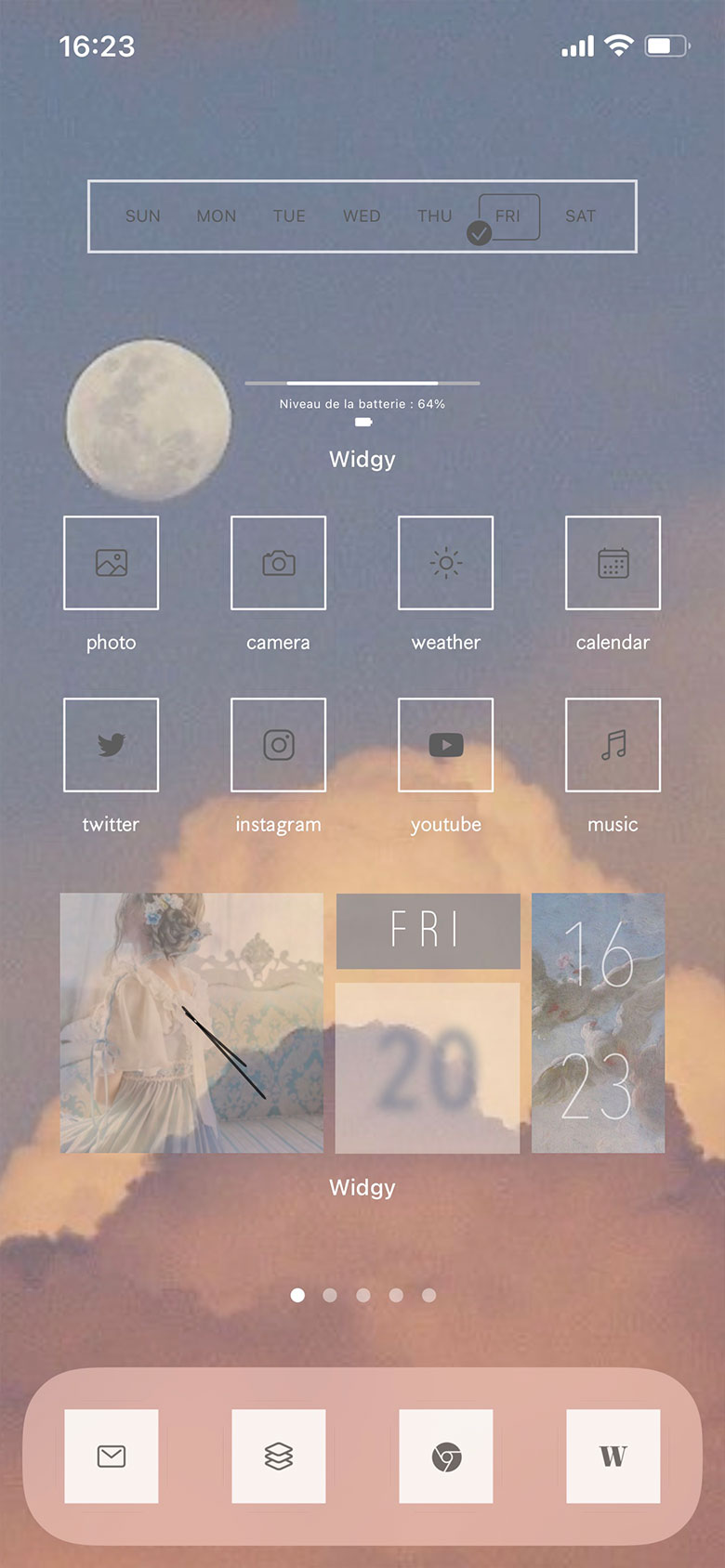The width and height of the screenshot is (725, 1568).
Task: Launch Chrome from the dock
Action: pyautogui.click(x=445, y=1456)
